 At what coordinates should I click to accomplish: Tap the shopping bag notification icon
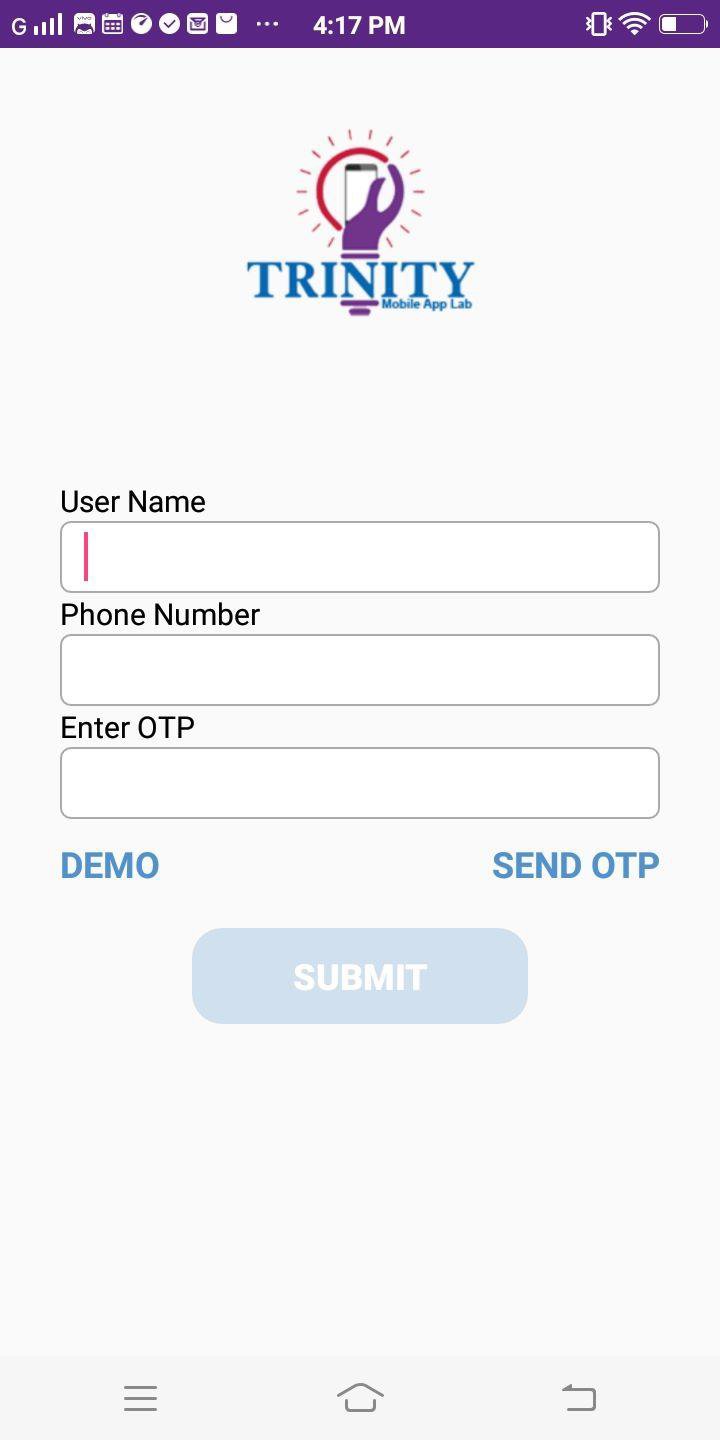tap(225, 25)
